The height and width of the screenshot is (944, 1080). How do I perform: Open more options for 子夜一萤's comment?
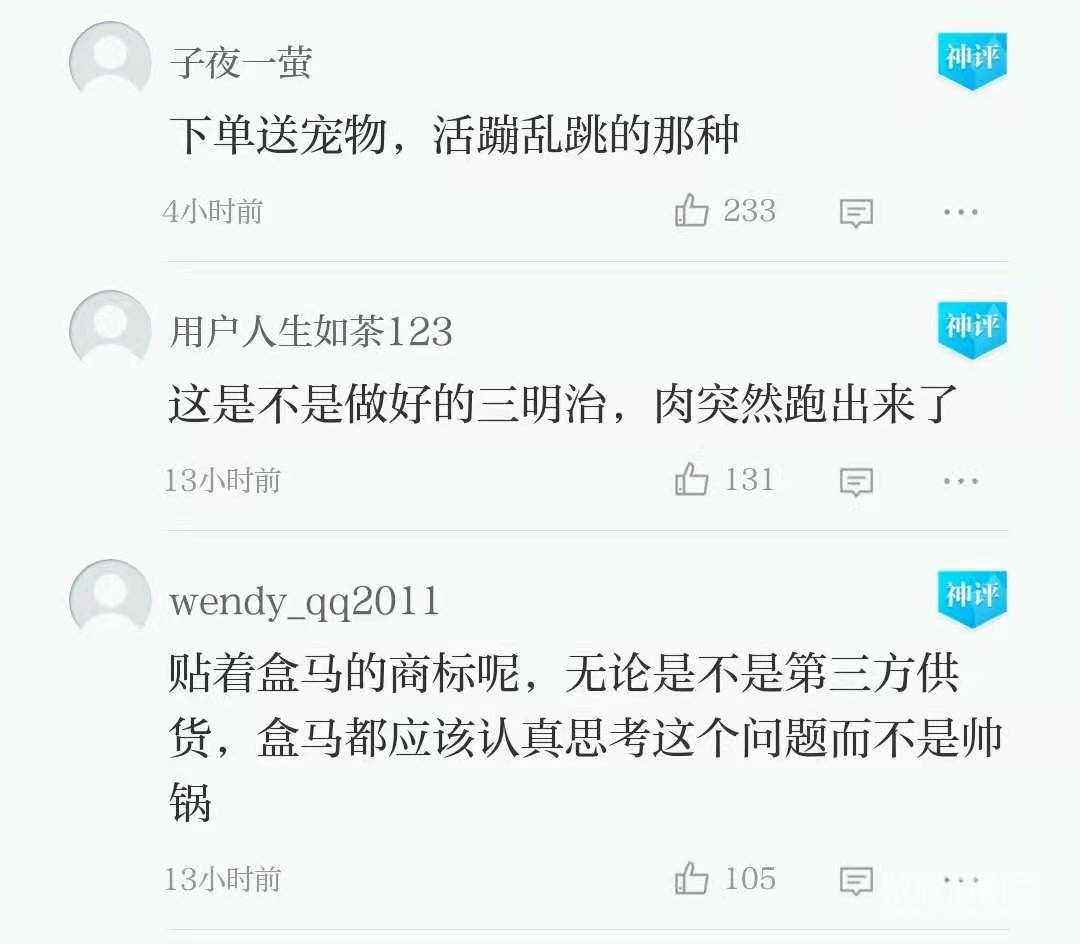click(x=961, y=212)
